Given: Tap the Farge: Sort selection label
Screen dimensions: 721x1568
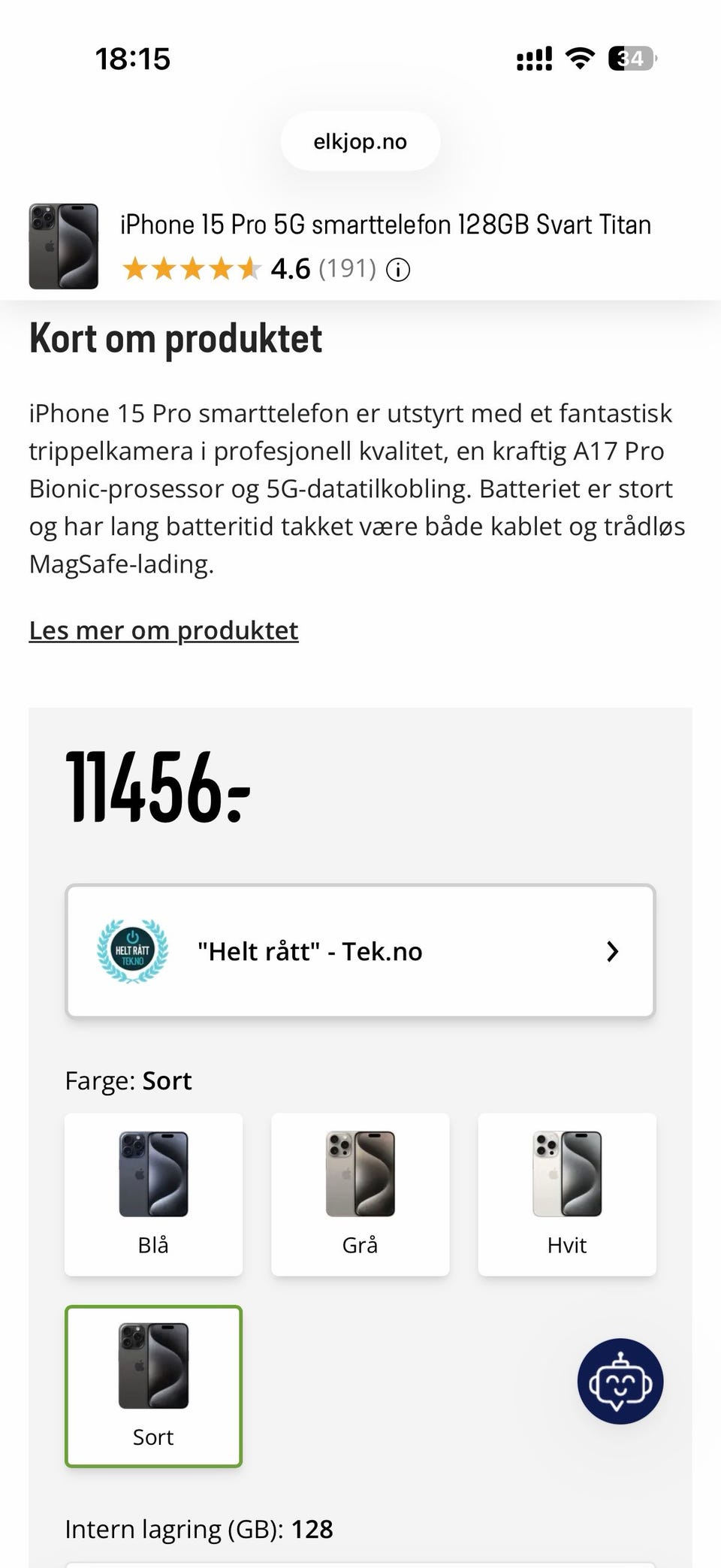Looking at the screenshot, I should click(129, 1080).
